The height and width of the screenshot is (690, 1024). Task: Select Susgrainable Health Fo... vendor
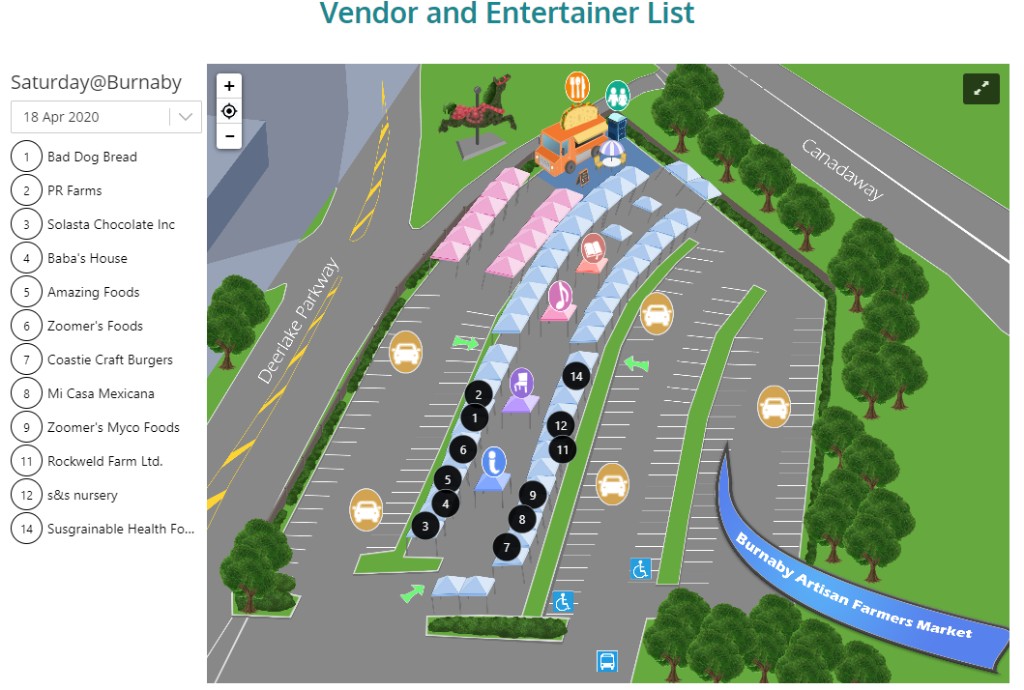point(120,529)
